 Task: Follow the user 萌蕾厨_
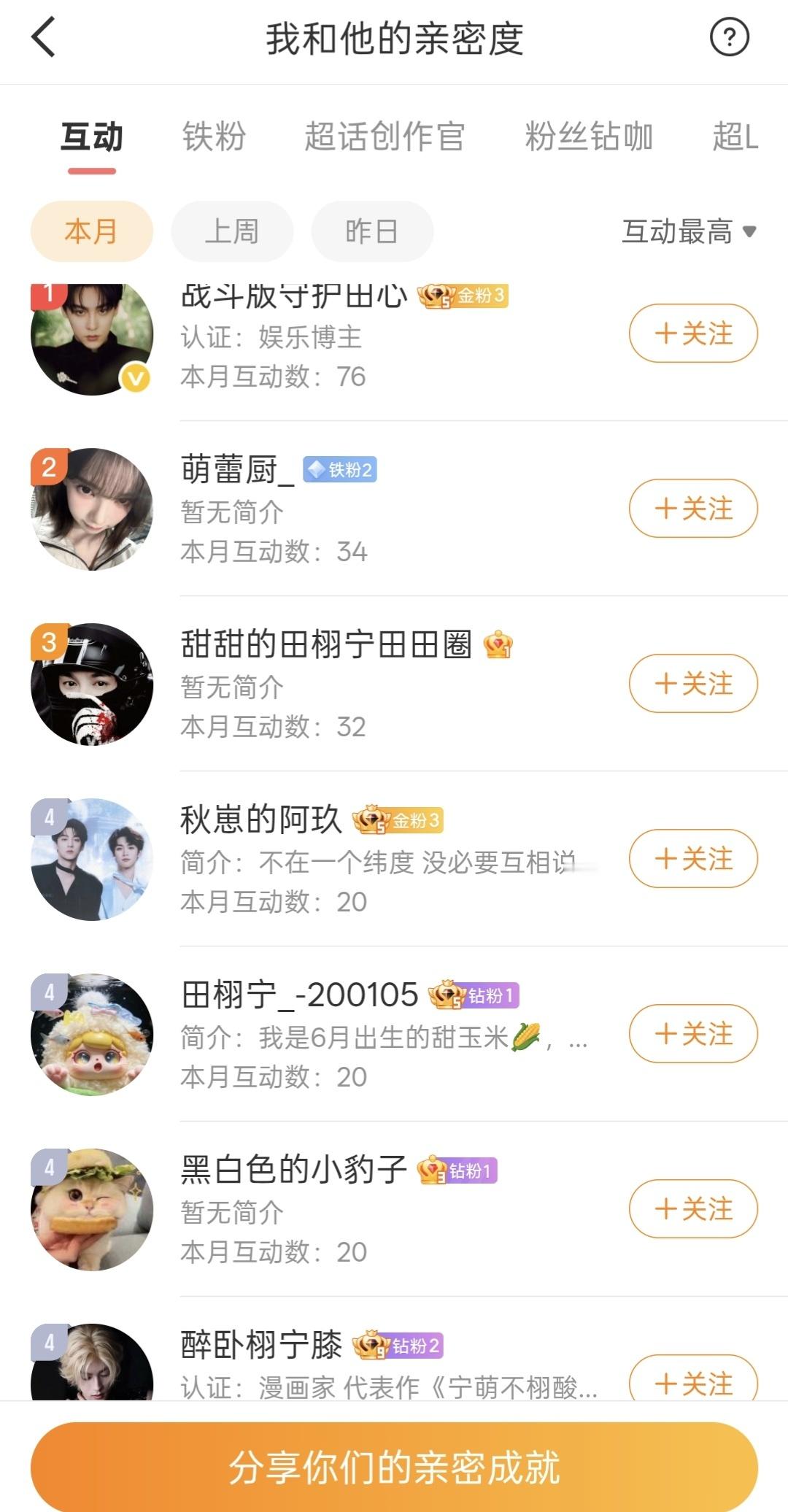click(693, 509)
